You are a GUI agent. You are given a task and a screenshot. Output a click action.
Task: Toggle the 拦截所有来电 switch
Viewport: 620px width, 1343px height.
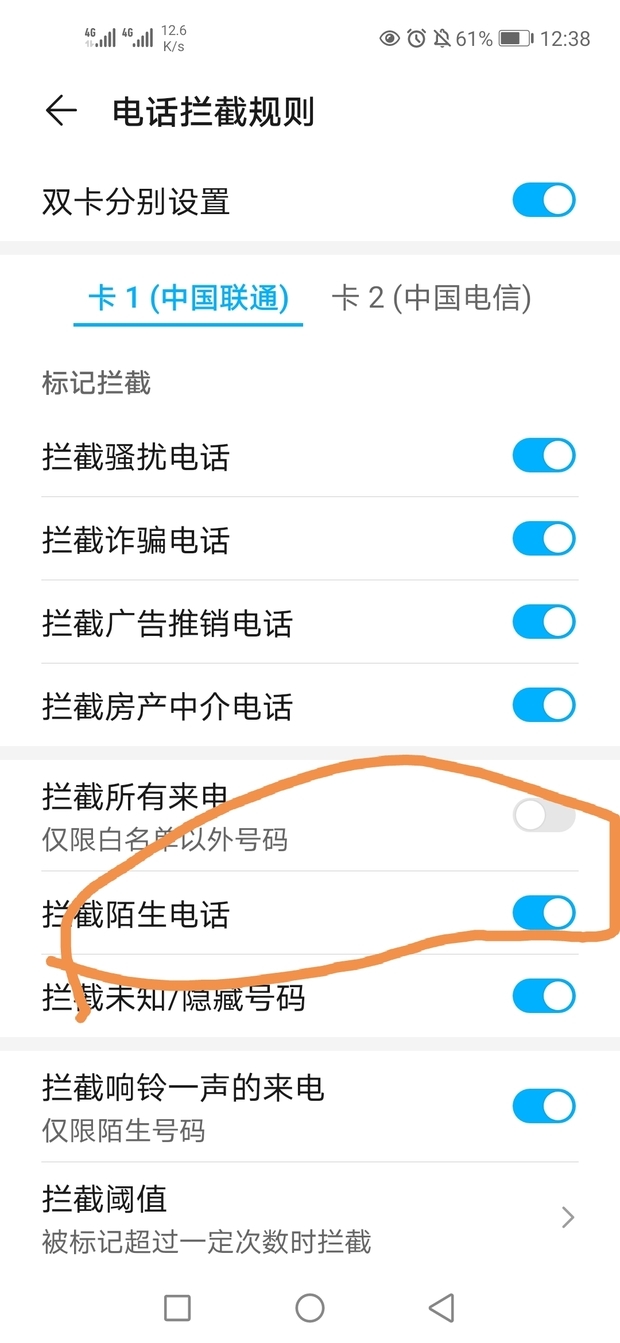coord(544,816)
